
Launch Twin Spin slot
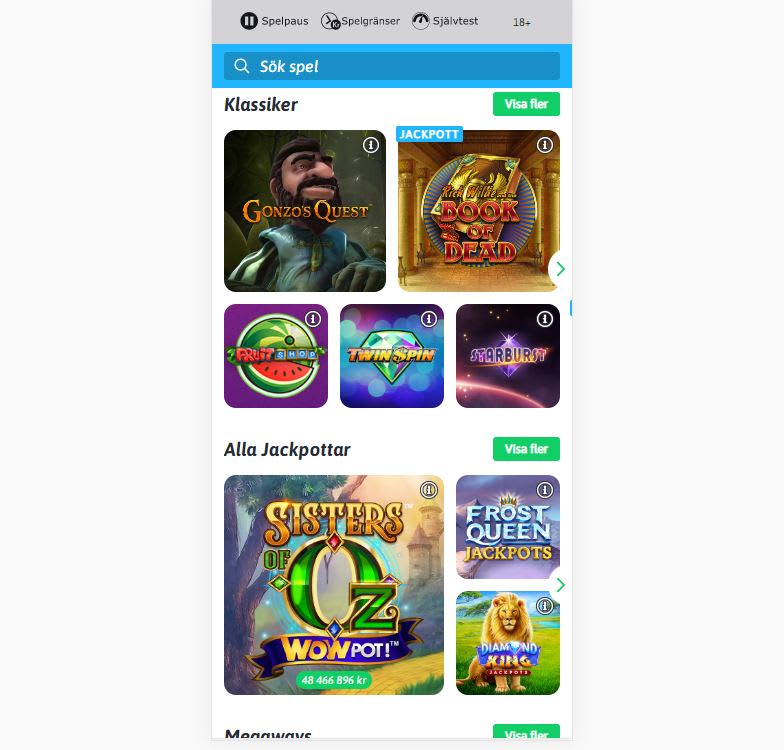point(392,356)
